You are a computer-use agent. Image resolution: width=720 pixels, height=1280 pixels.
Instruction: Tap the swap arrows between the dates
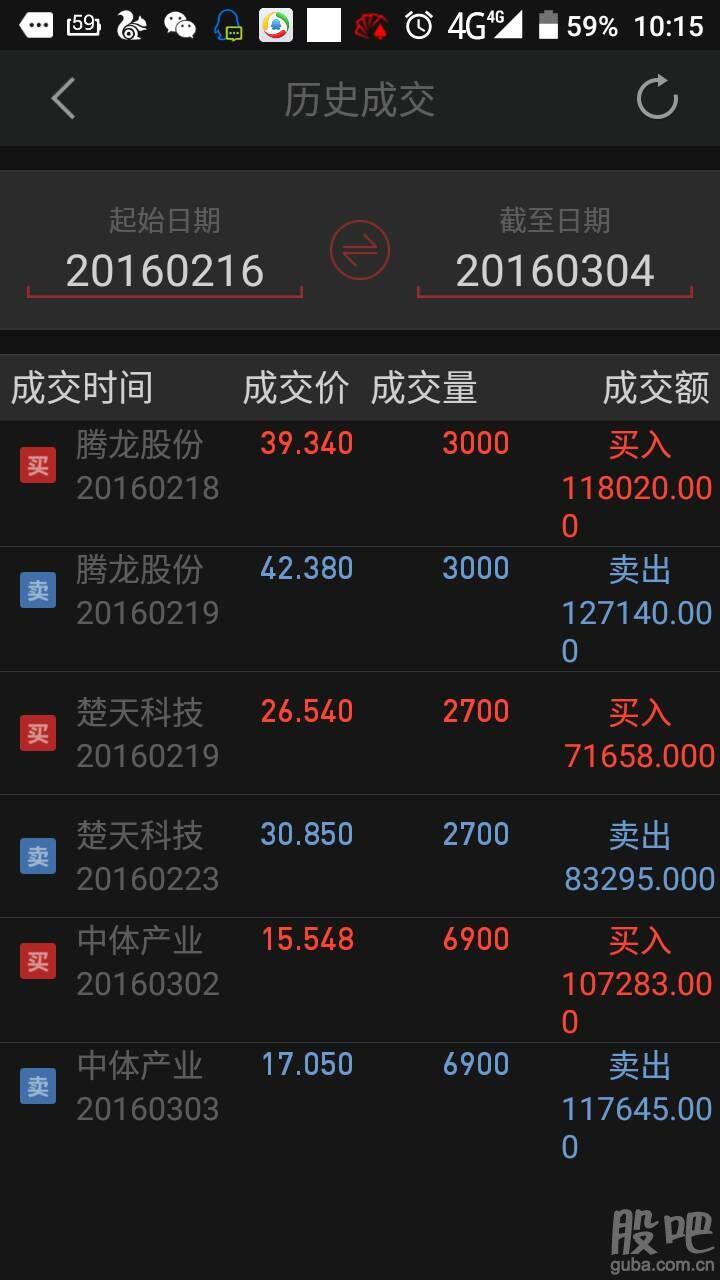coord(360,250)
